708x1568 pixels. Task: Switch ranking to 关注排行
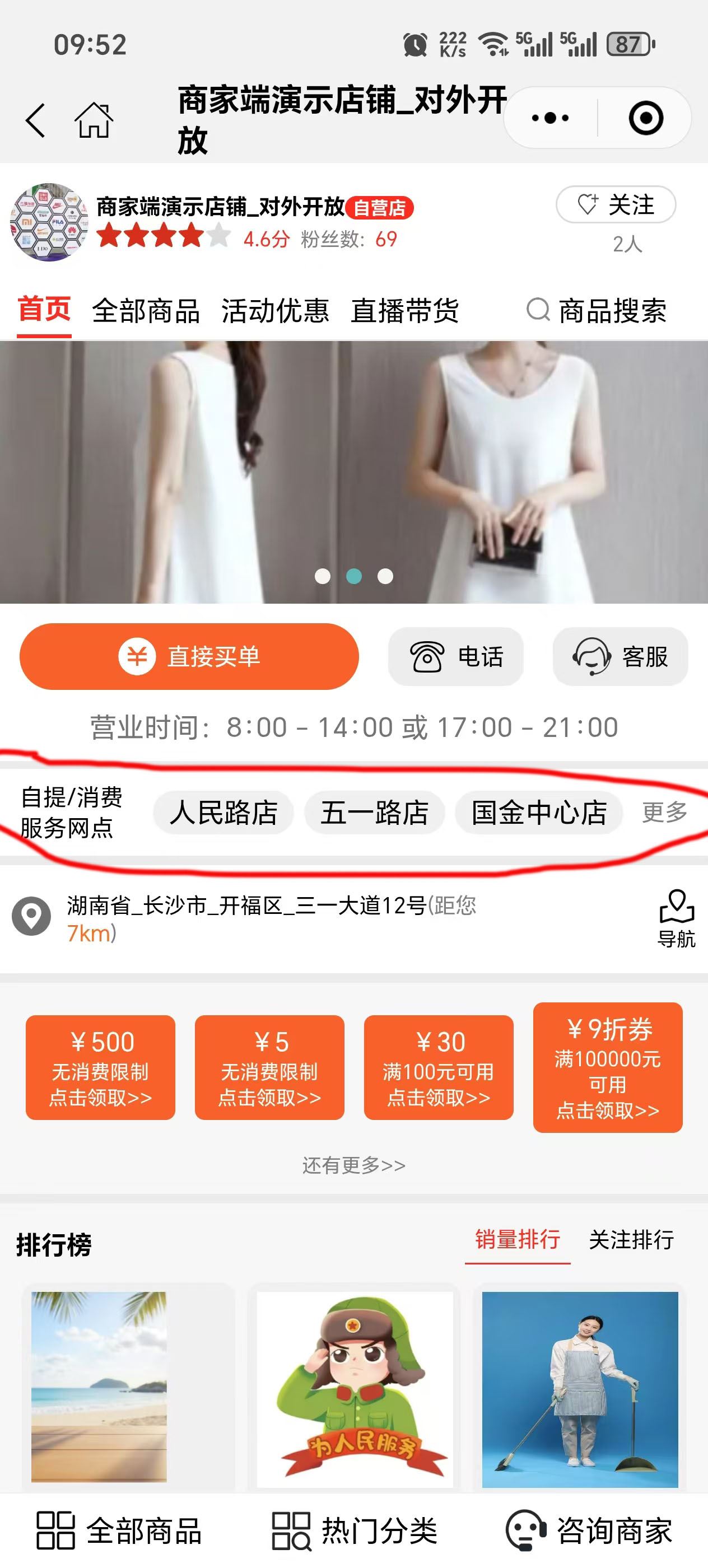pos(631,1240)
